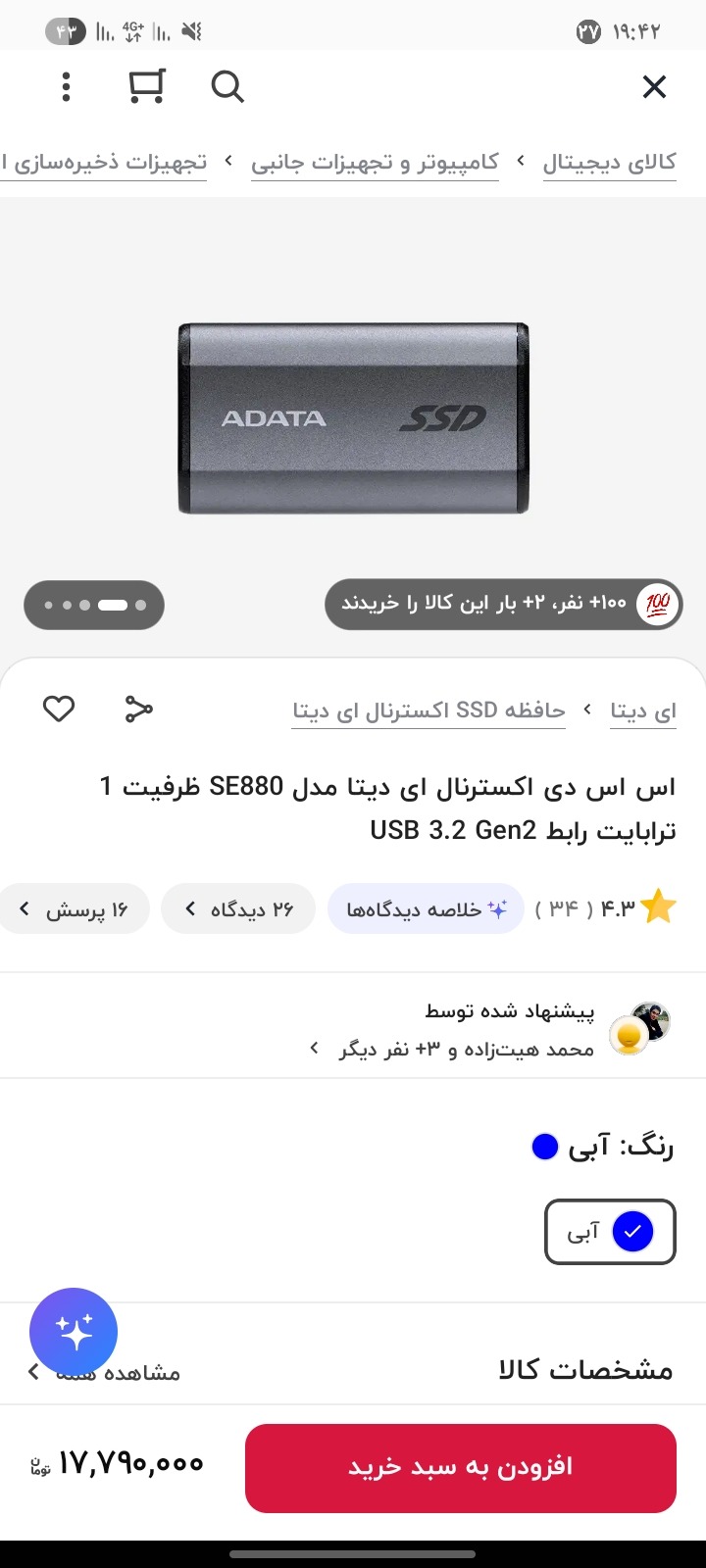
Task: Select the آبی color option
Action: [x=610, y=1232]
